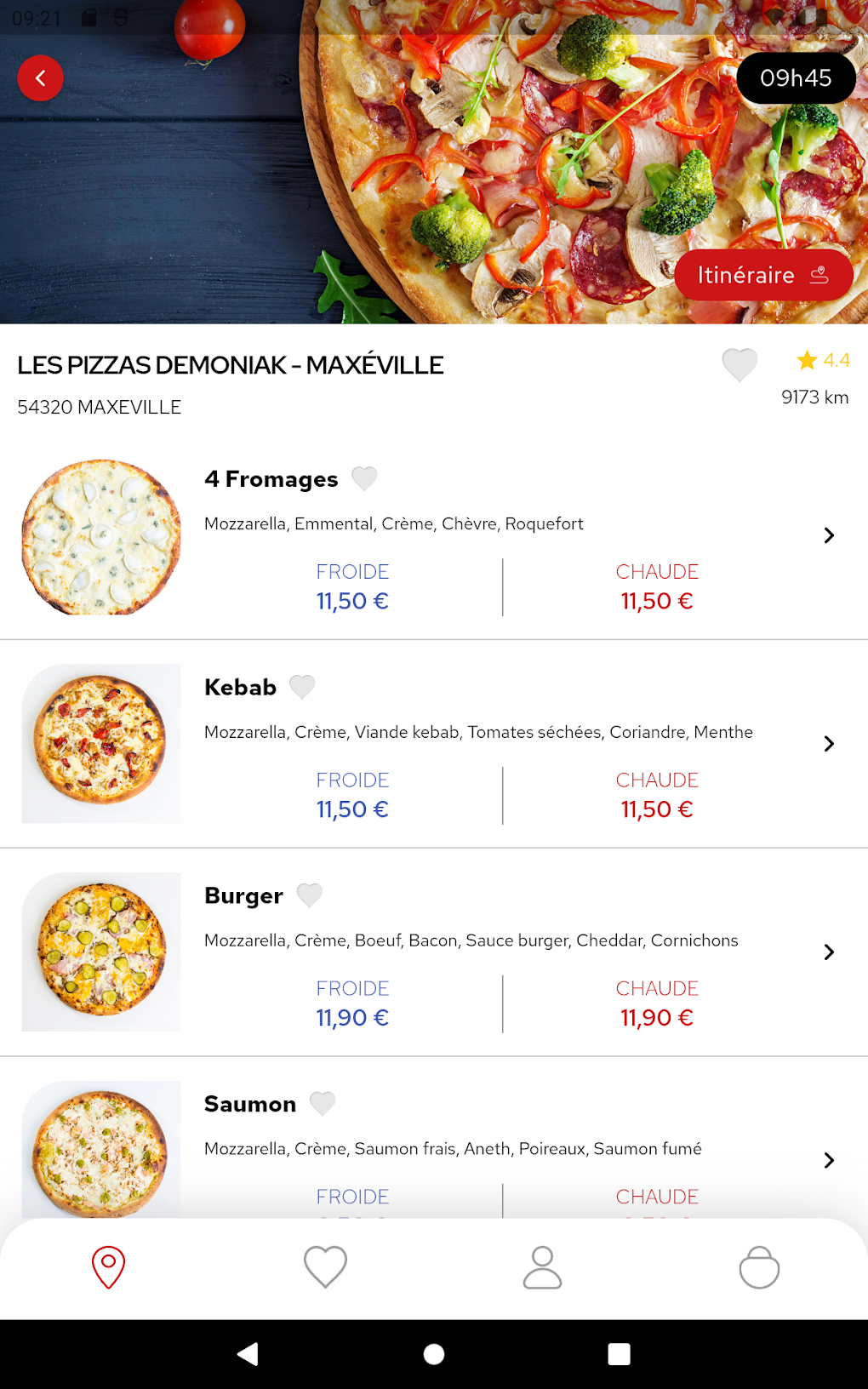
Task: Open the 4 Fromages pizza details
Action: pos(829,535)
